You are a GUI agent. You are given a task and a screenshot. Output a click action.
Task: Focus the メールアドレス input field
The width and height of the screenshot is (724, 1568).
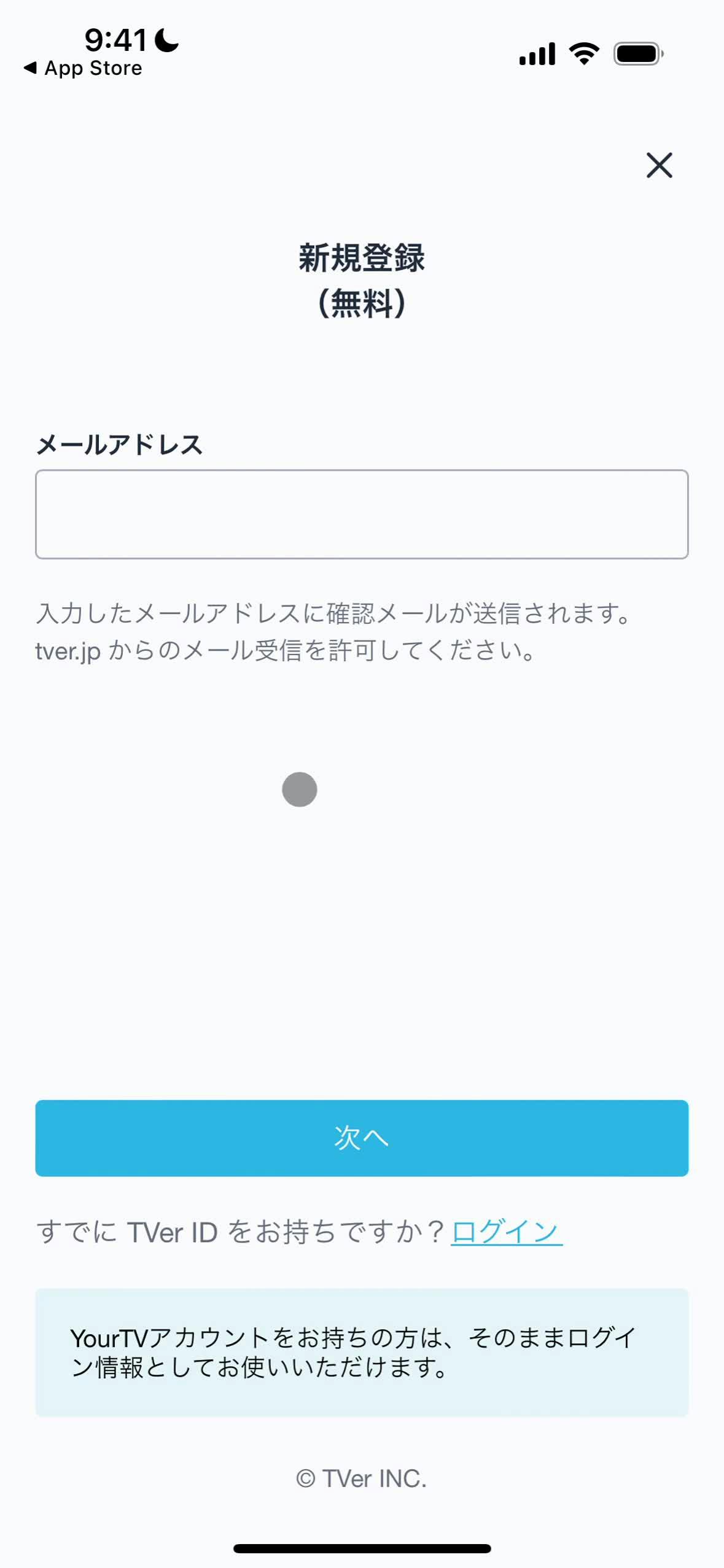click(x=362, y=514)
